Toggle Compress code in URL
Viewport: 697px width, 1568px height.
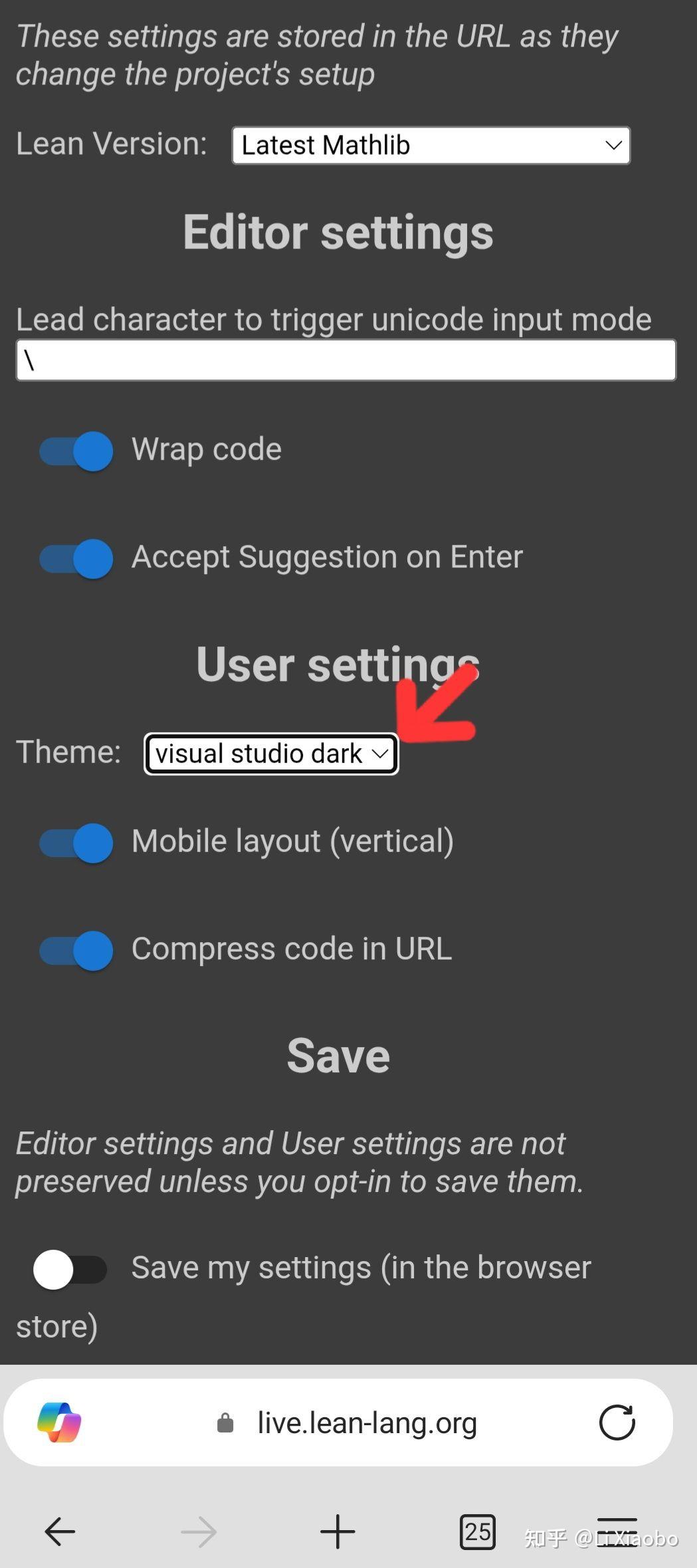pyautogui.click(x=76, y=950)
